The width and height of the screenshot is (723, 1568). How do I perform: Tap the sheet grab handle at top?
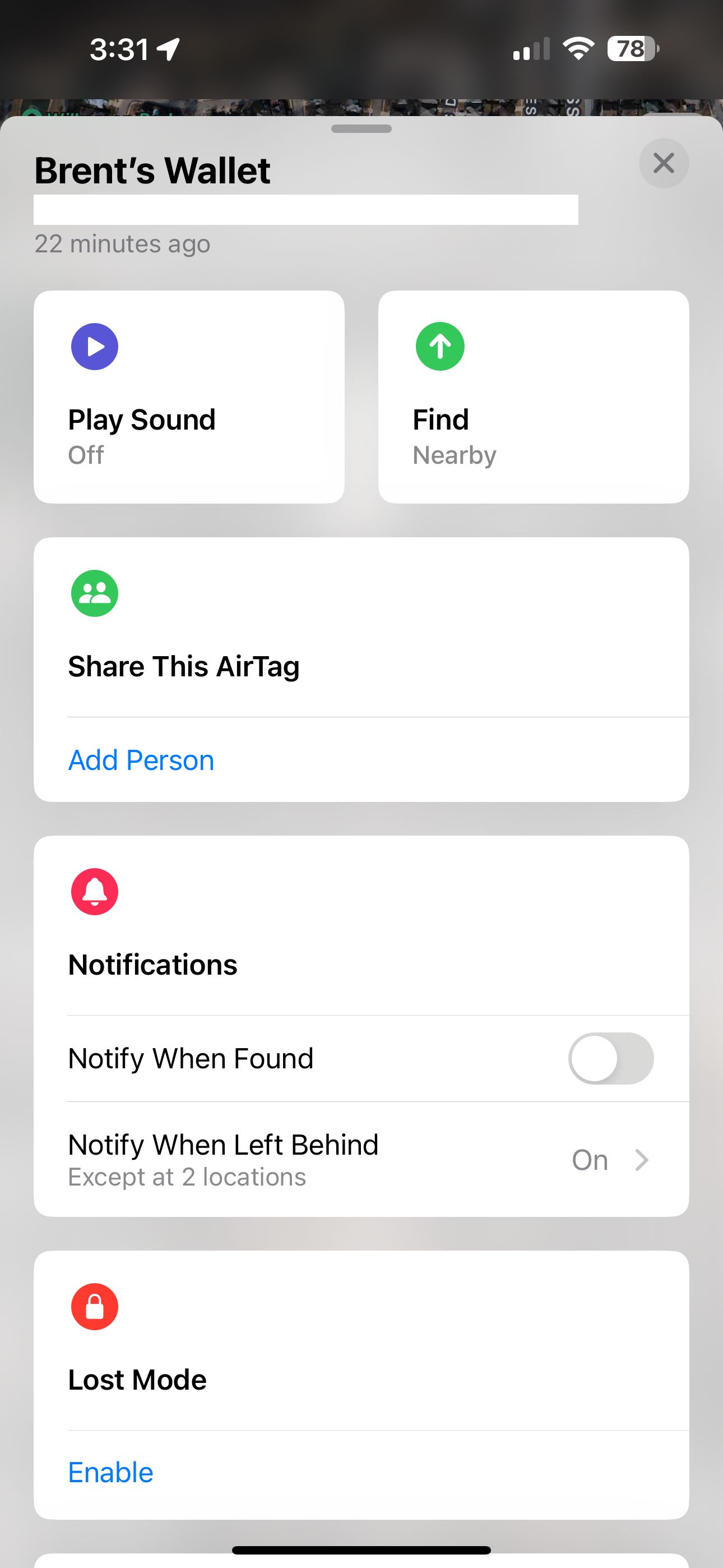(361, 128)
